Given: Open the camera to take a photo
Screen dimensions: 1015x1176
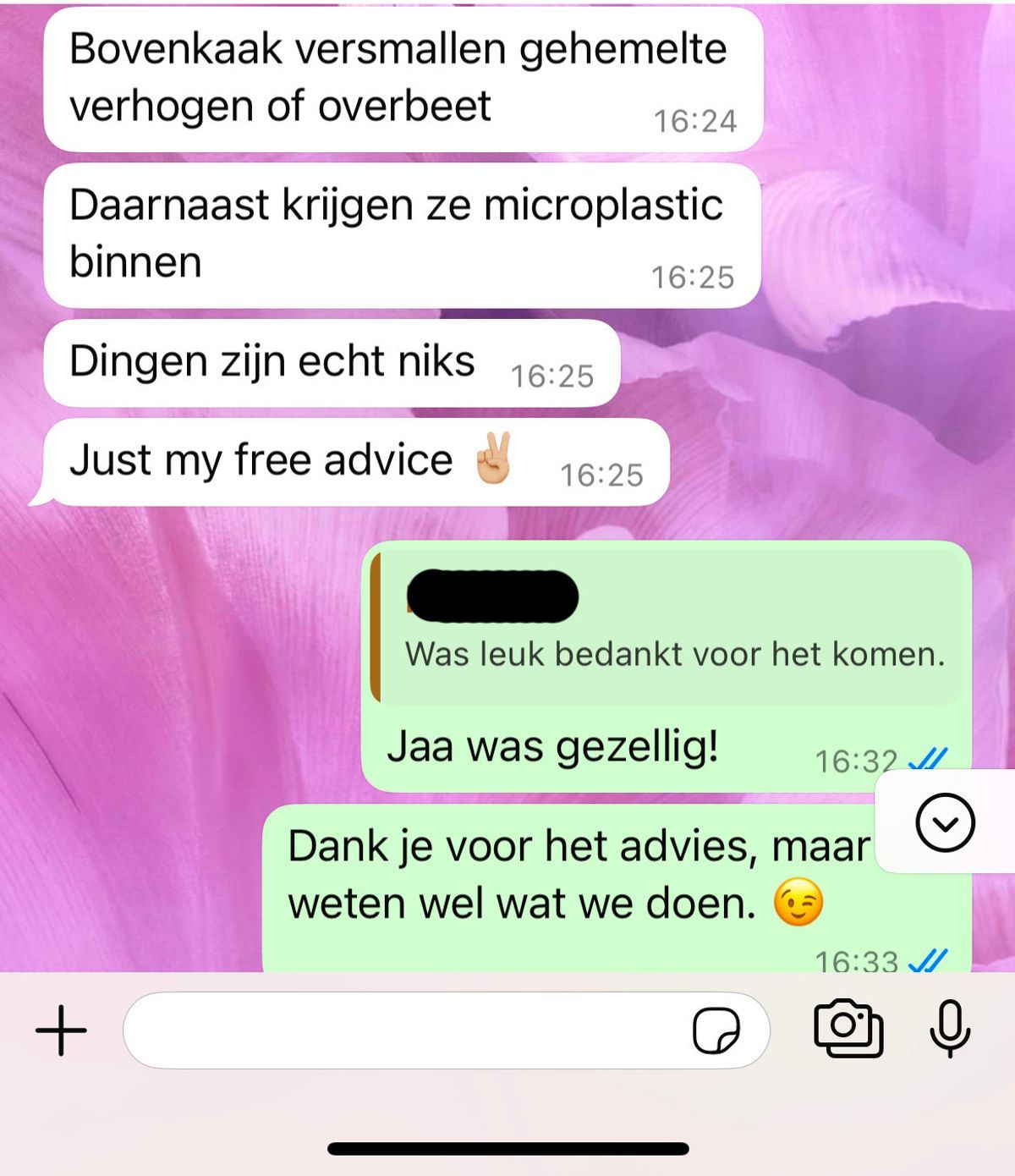Looking at the screenshot, I should [848, 1028].
